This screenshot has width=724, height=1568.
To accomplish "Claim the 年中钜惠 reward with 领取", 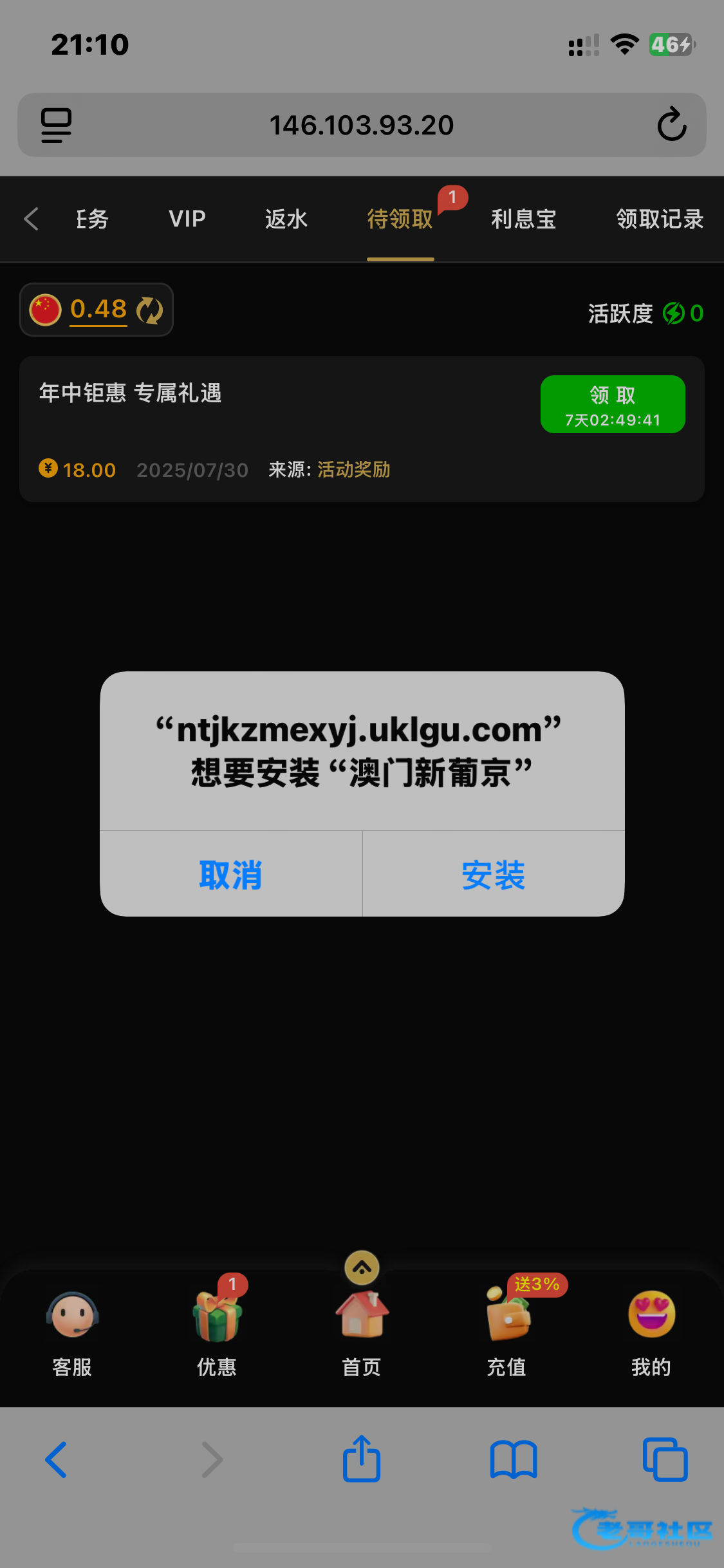I will click(613, 404).
